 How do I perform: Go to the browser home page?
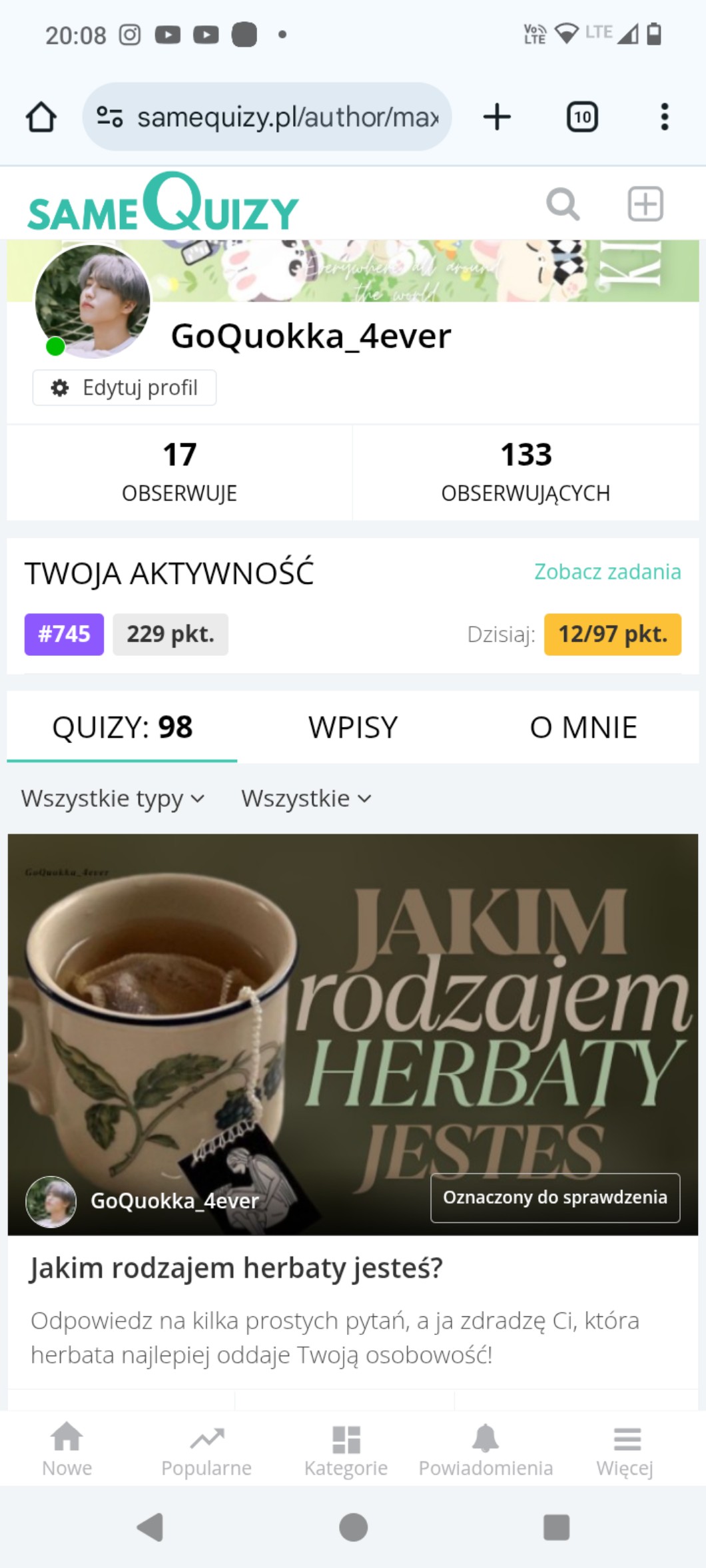pyautogui.click(x=41, y=117)
